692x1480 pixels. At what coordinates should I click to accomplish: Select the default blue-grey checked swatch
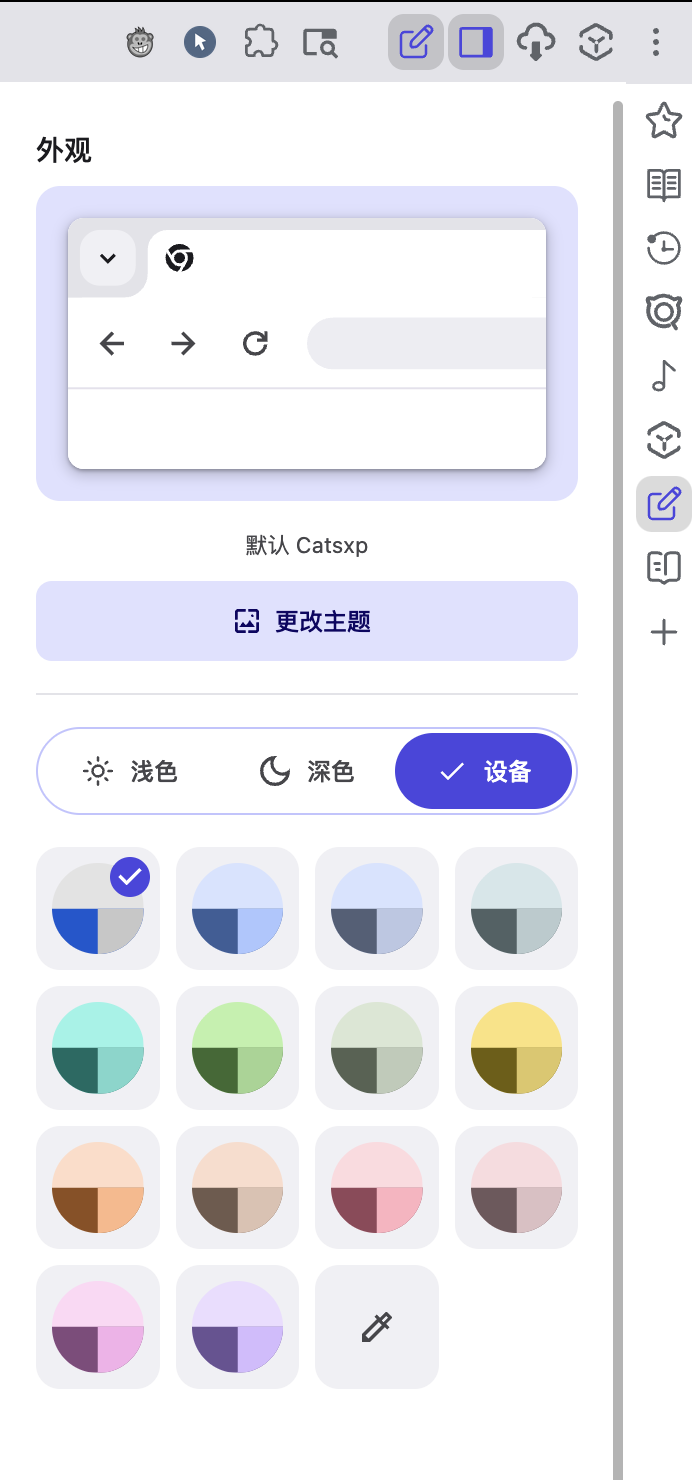pos(98,908)
